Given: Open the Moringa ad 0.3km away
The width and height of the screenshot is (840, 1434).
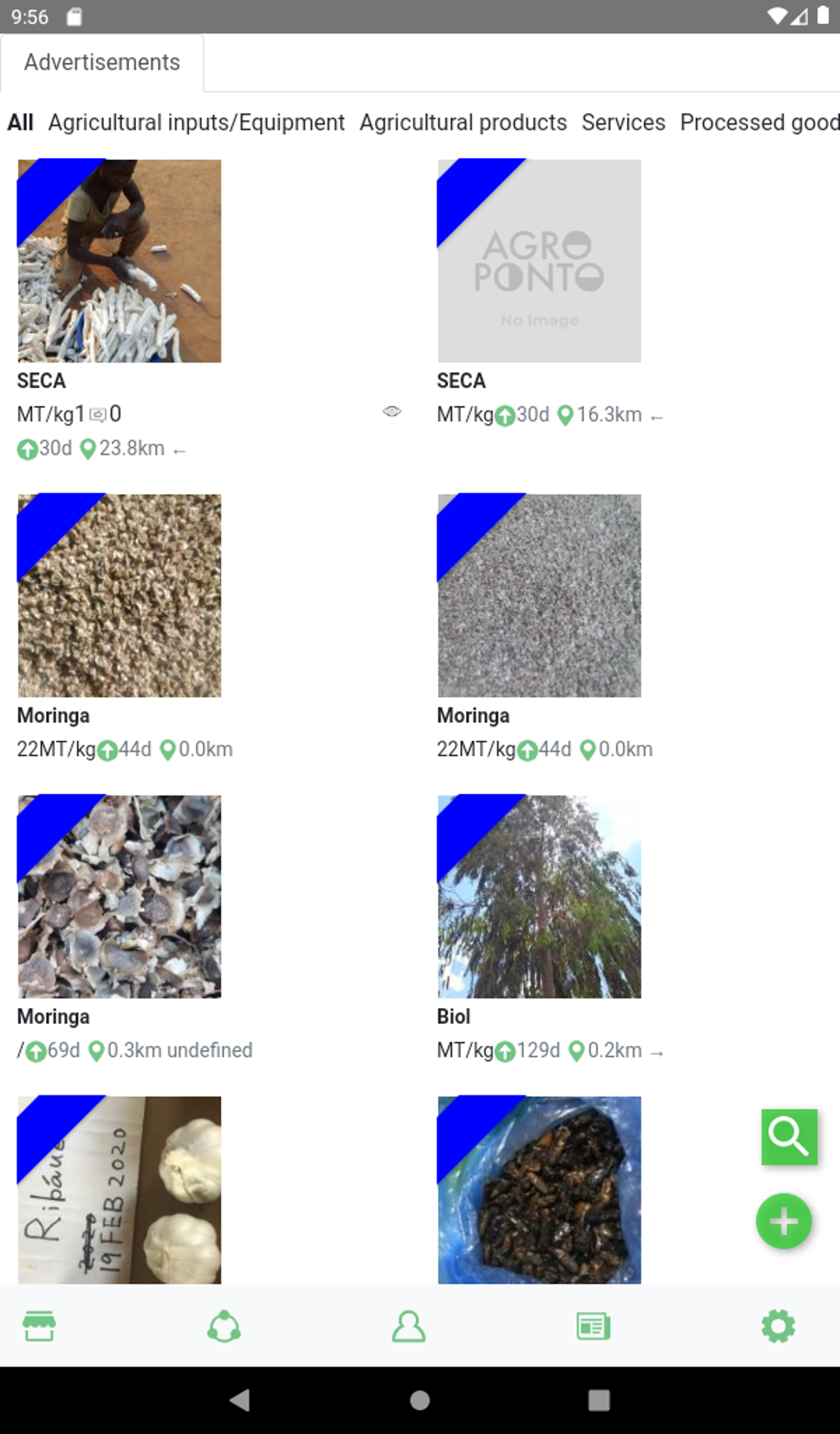Looking at the screenshot, I should click(119, 896).
